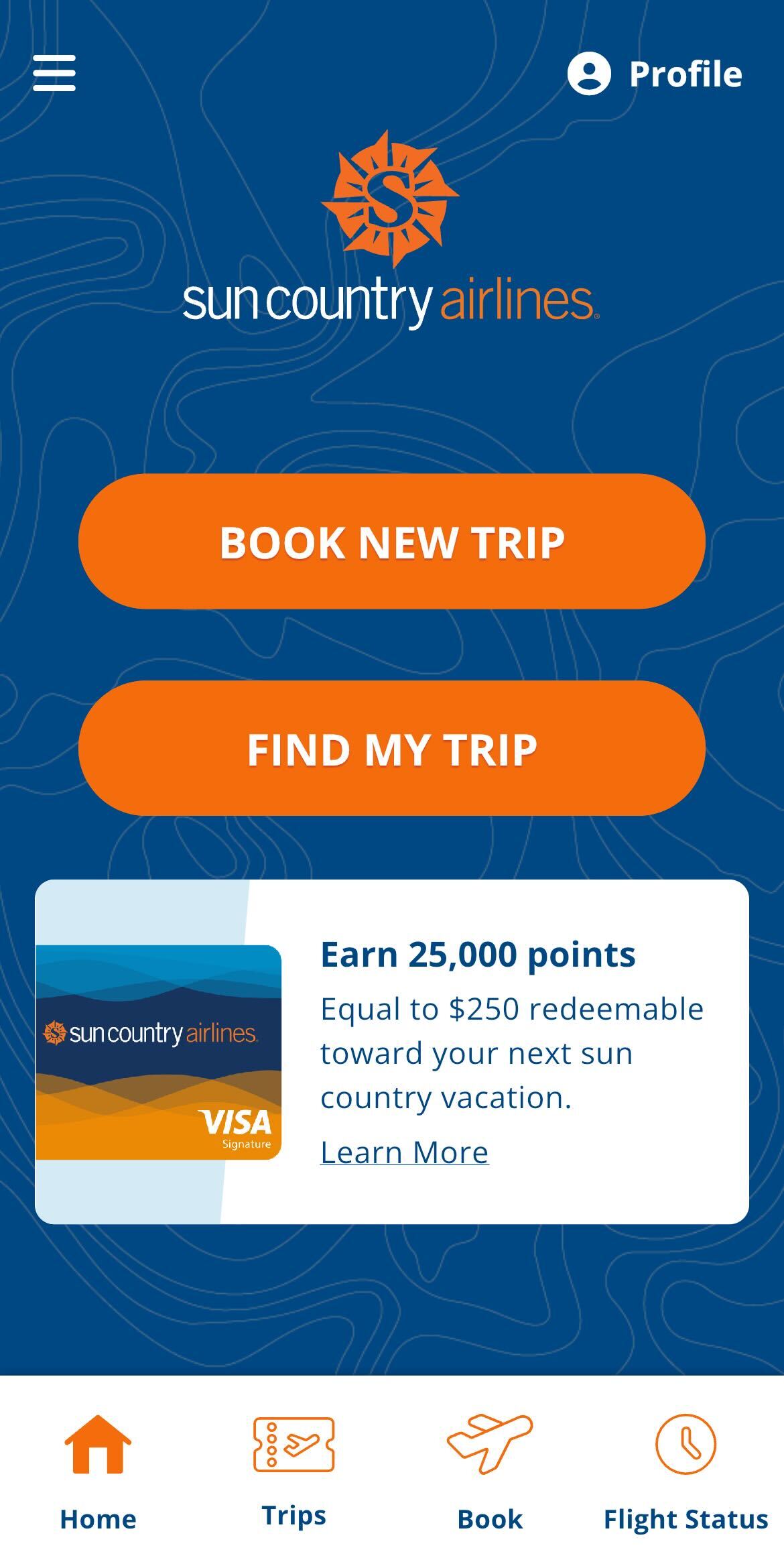Screen dimensions: 784x1562
Task: Click the Profile text label
Action: (x=684, y=74)
